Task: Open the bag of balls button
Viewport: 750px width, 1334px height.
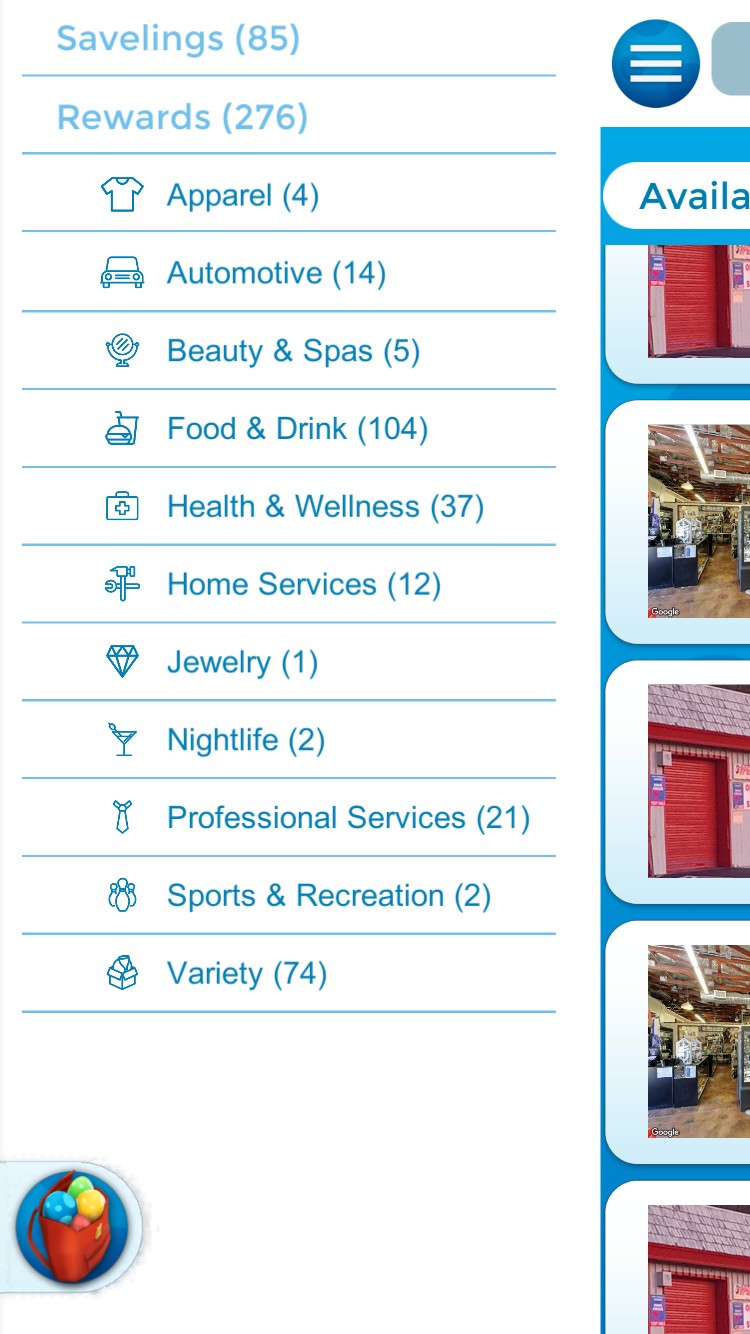Action: 72,1228
